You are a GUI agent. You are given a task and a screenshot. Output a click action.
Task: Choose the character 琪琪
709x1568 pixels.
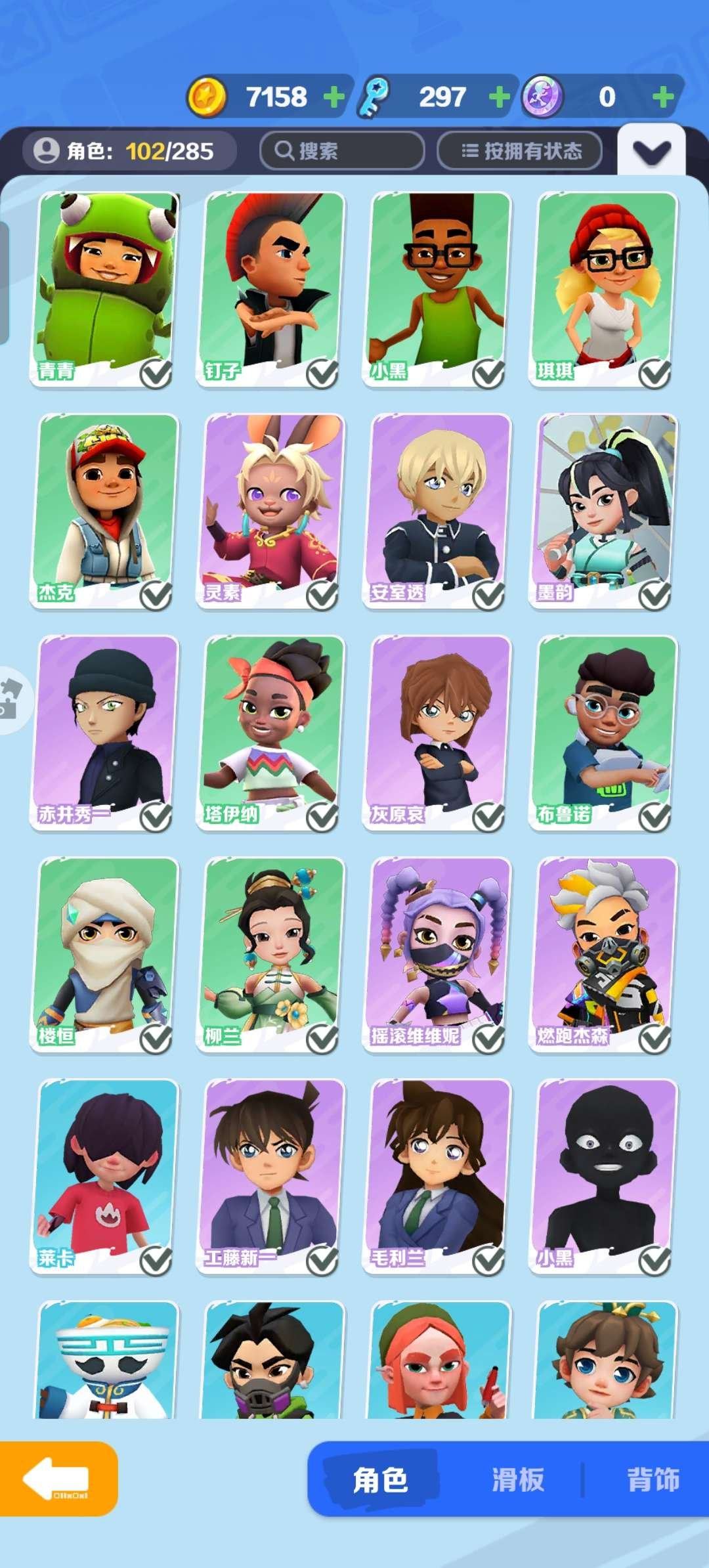(604, 289)
